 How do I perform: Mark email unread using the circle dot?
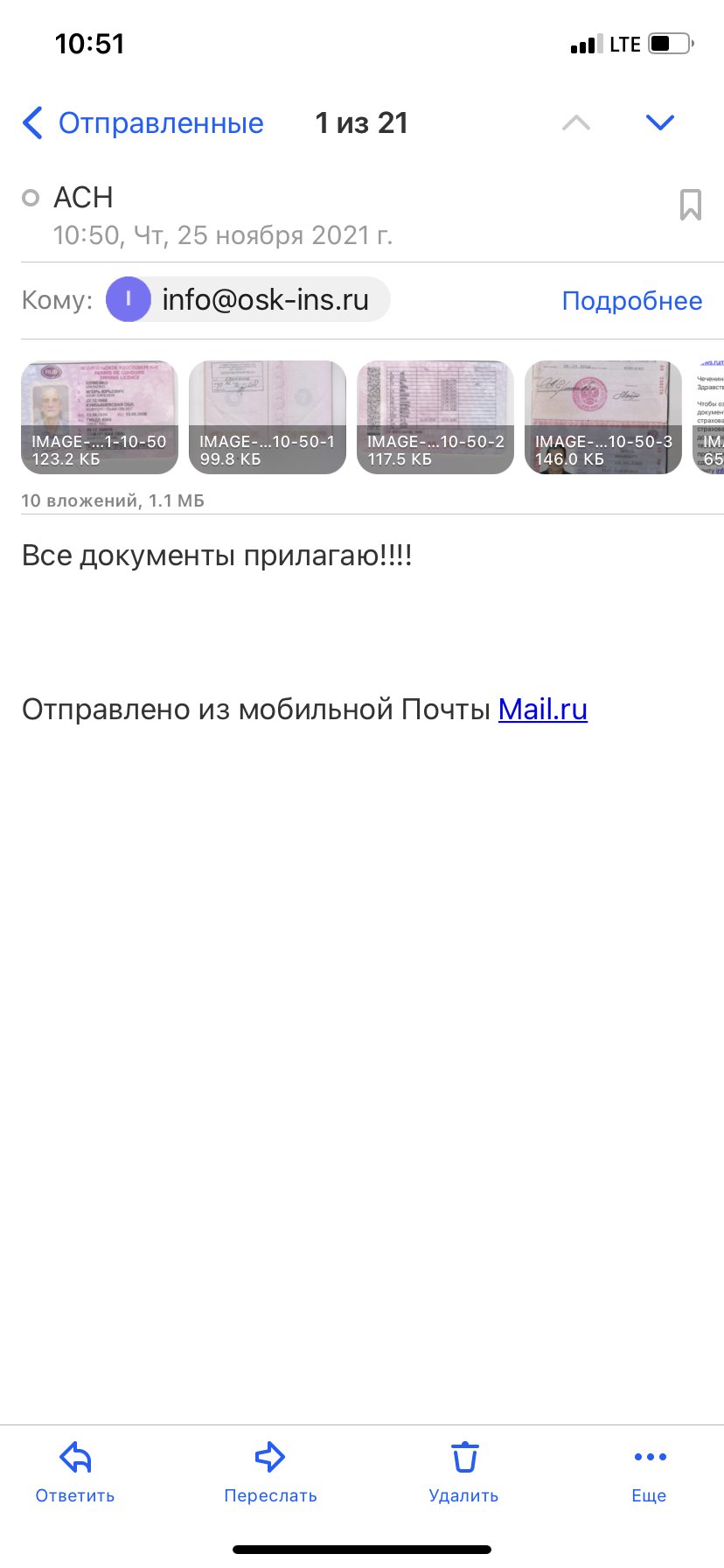[31, 198]
